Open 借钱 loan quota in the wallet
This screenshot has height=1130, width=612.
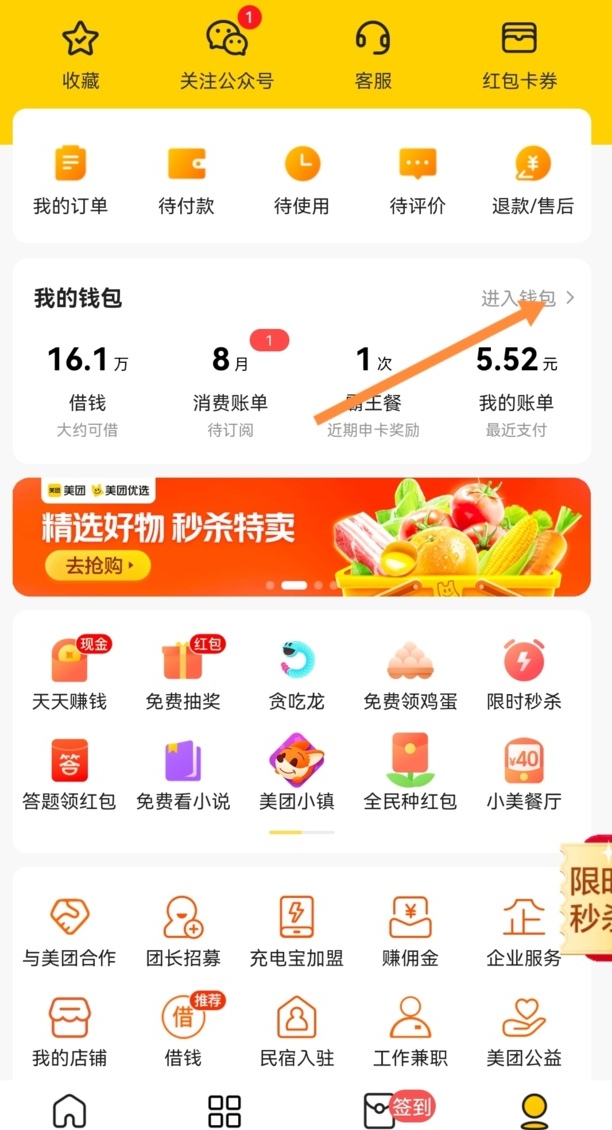[87, 385]
